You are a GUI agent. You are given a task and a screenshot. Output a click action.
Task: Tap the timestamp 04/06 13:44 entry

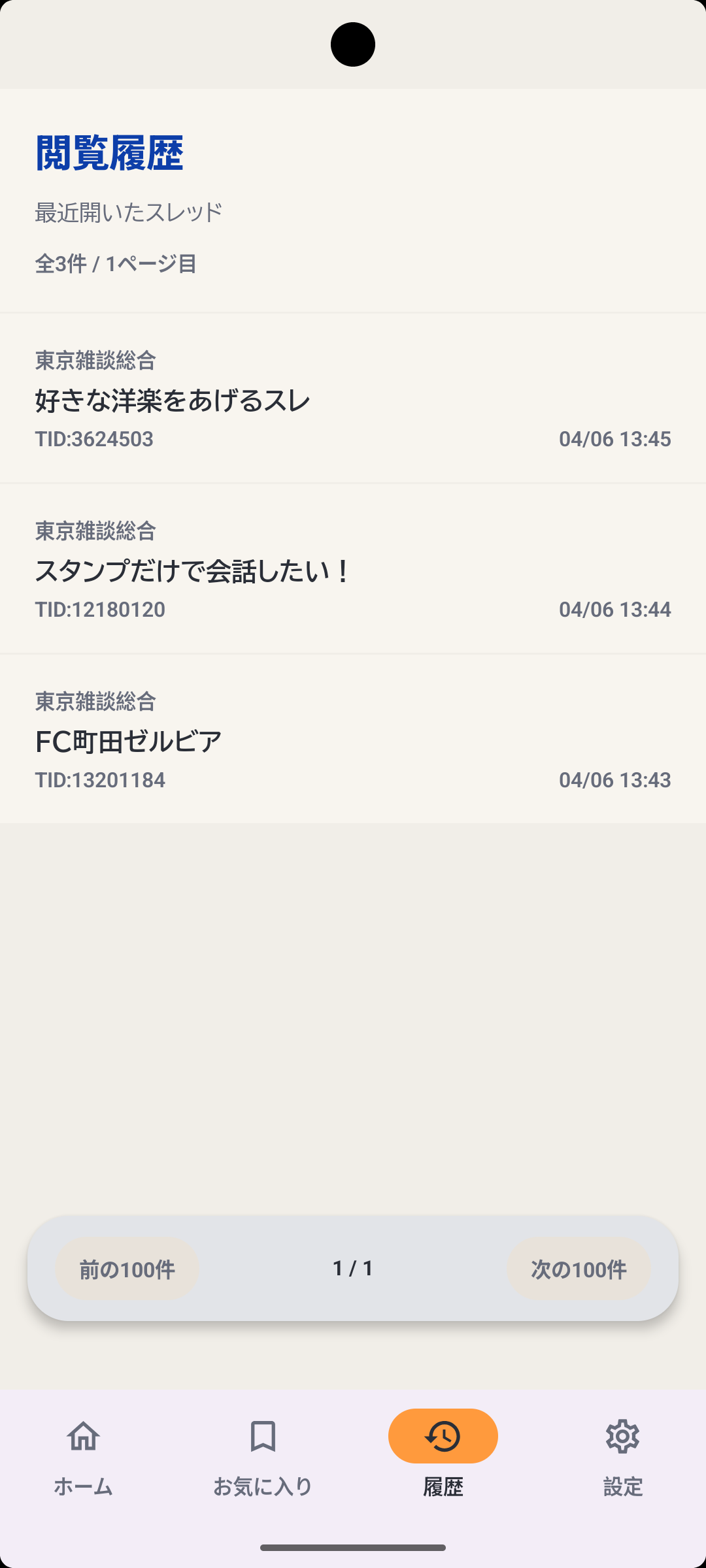point(615,609)
